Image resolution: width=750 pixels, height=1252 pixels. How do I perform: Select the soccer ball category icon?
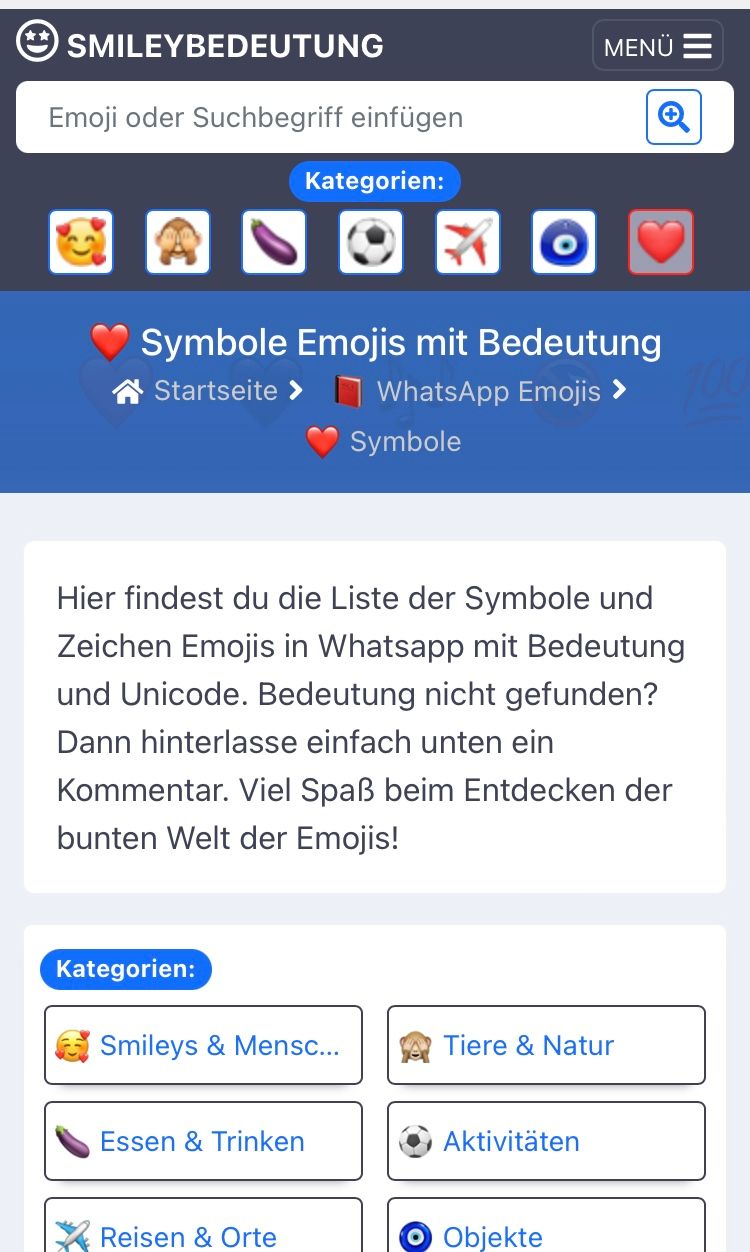click(x=371, y=242)
